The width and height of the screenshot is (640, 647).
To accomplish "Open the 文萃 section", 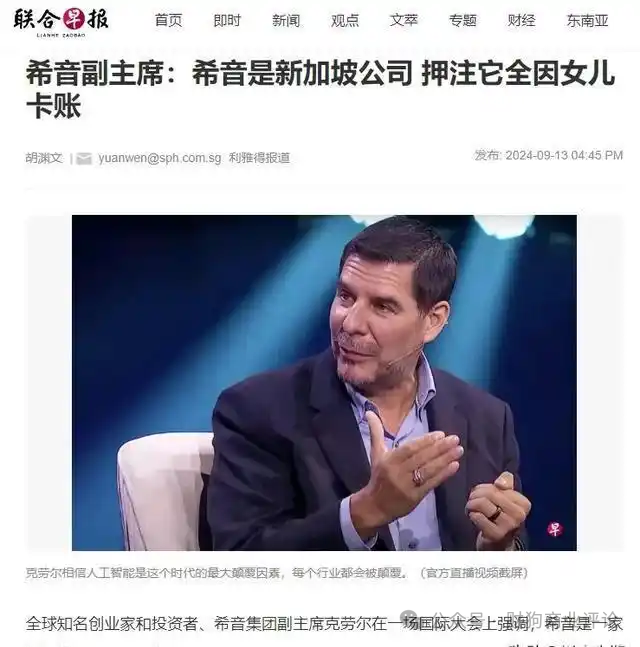I will tap(404, 20).
